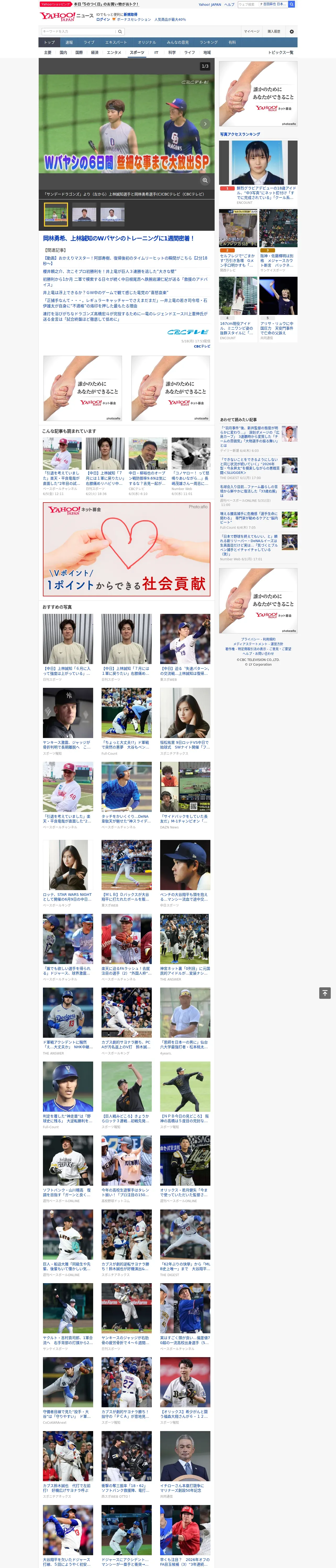
Task: Go to next photo with the right arrow
Action: 205,124
